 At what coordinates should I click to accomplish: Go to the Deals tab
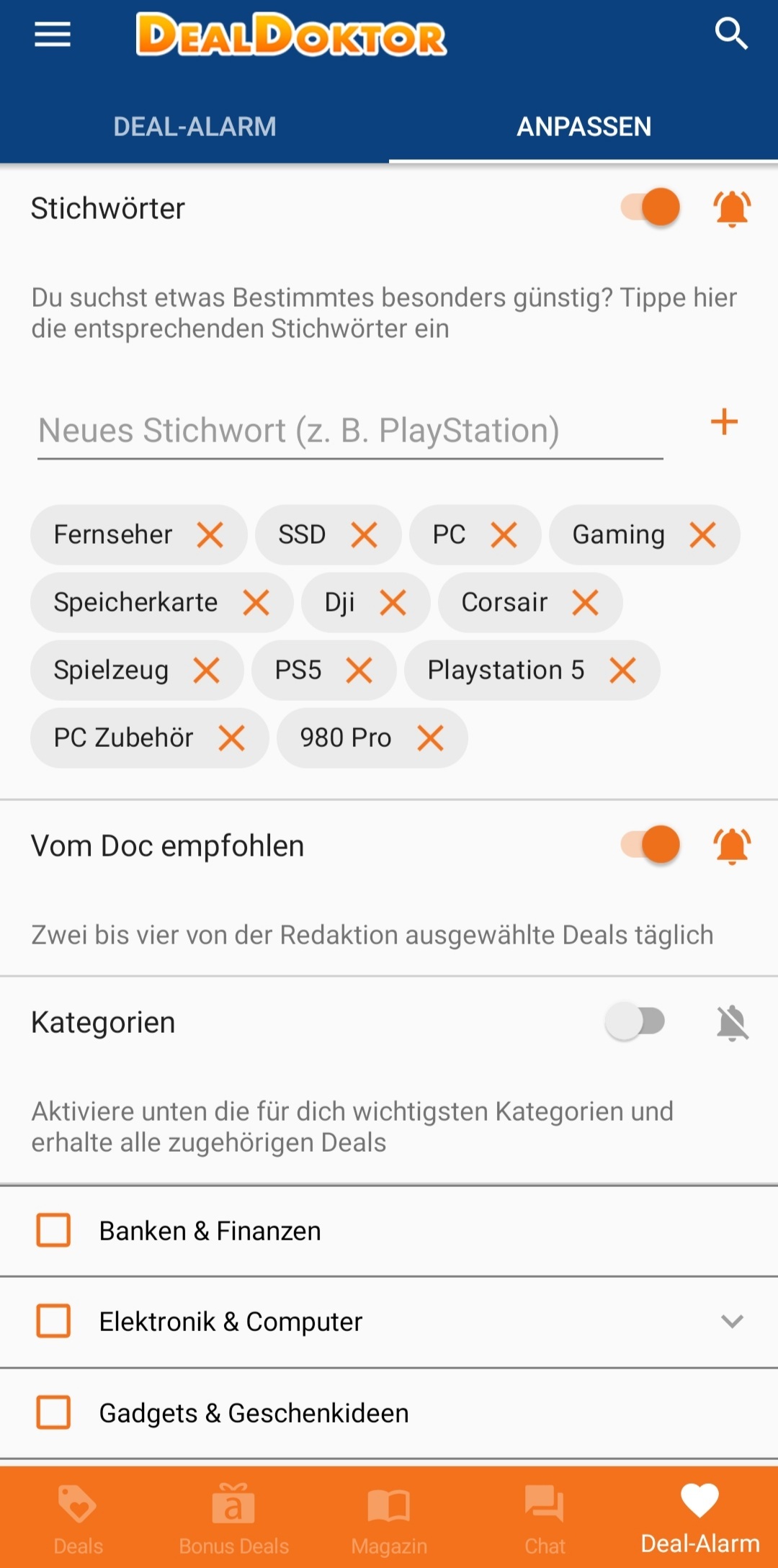coord(78,1518)
